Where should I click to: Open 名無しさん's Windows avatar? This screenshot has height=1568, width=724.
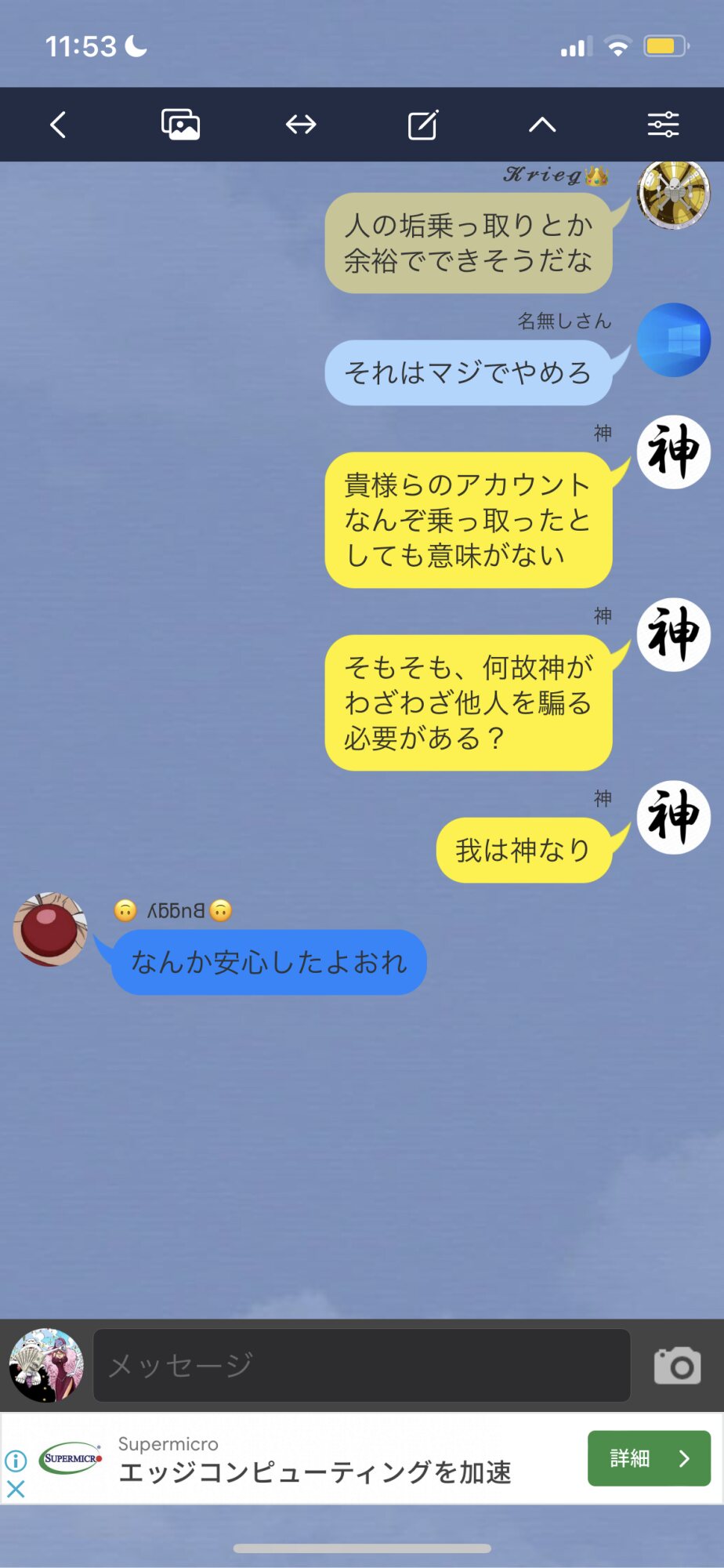(674, 340)
